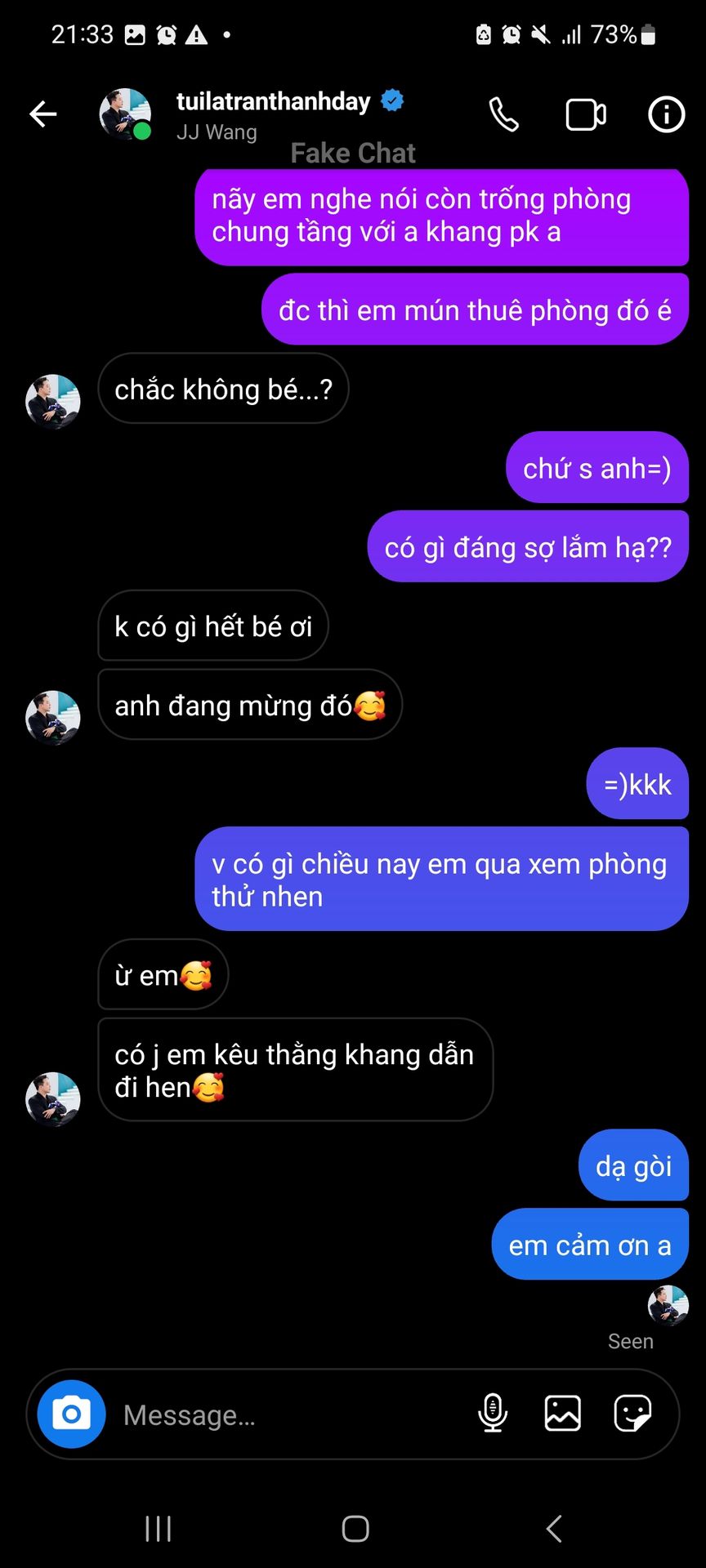The width and height of the screenshot is (706, 1568).
Task: Open the recent apps view
Action: point(159,1529)
